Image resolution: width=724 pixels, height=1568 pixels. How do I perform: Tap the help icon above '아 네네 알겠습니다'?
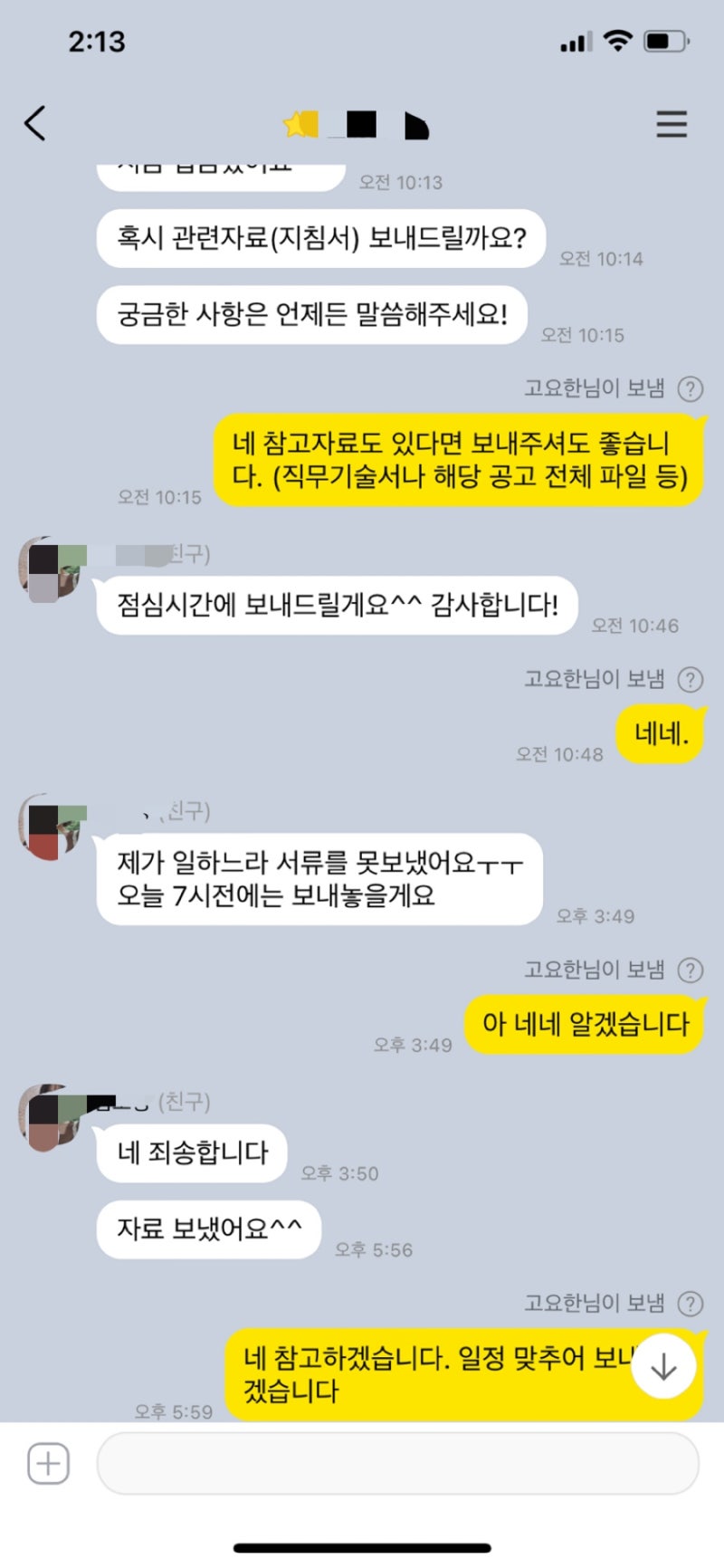pos(691,970)
